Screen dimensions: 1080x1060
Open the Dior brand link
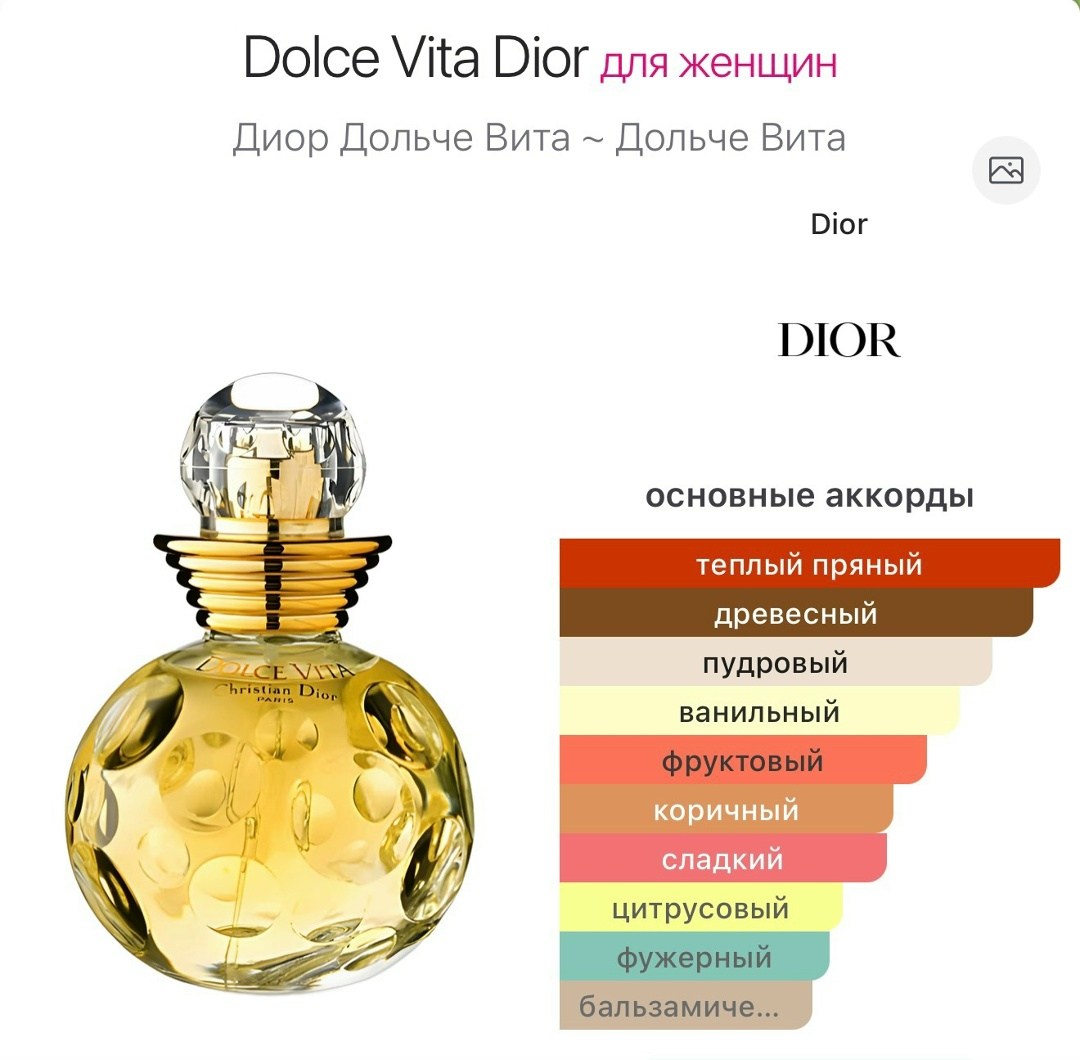838,224
